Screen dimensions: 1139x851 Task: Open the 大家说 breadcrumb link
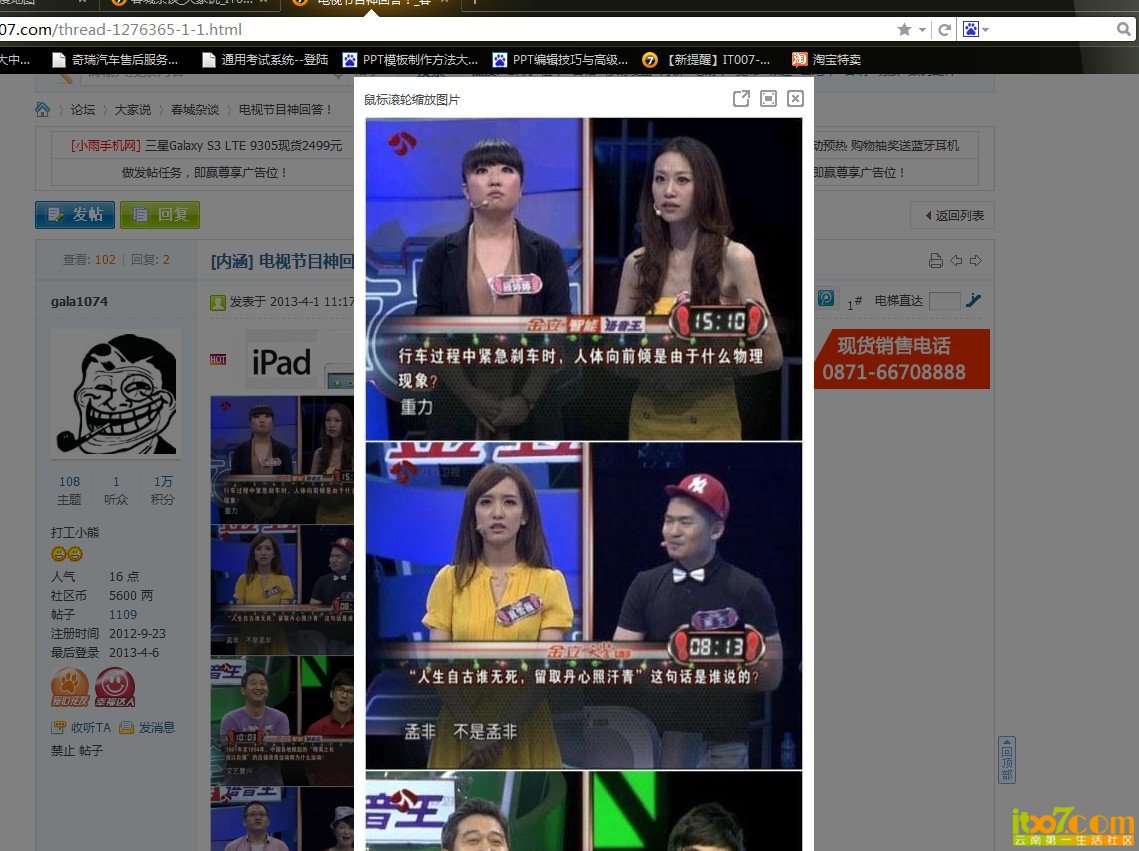tap(133, 110)
